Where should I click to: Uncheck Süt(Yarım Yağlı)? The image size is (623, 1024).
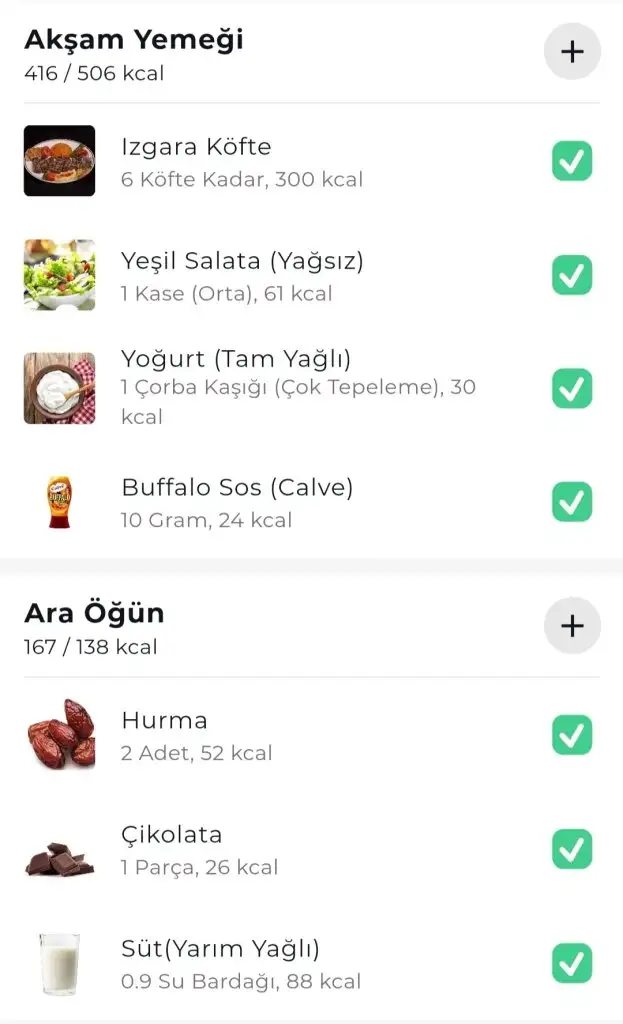[x=572, y=963]
